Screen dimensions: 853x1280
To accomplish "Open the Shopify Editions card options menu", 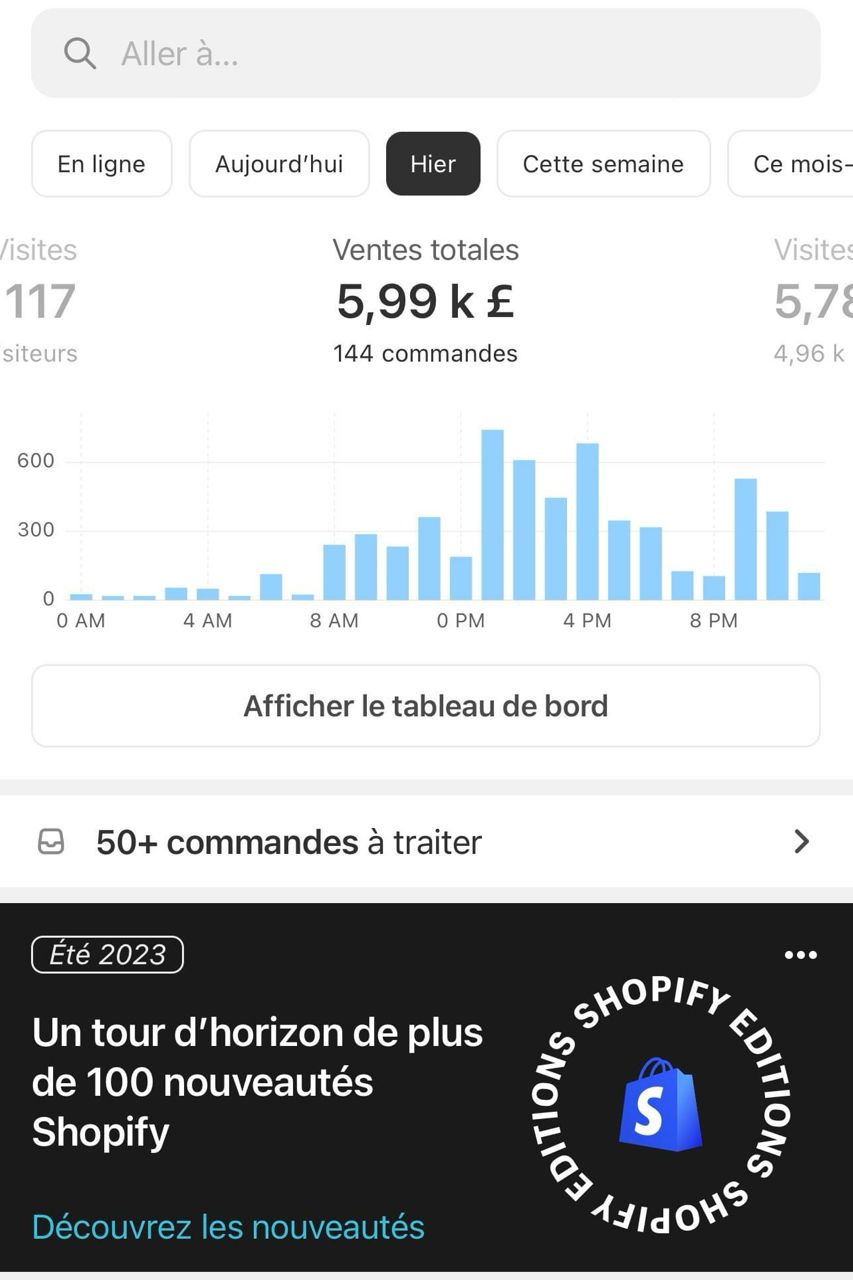I will (x=801, y=955).
